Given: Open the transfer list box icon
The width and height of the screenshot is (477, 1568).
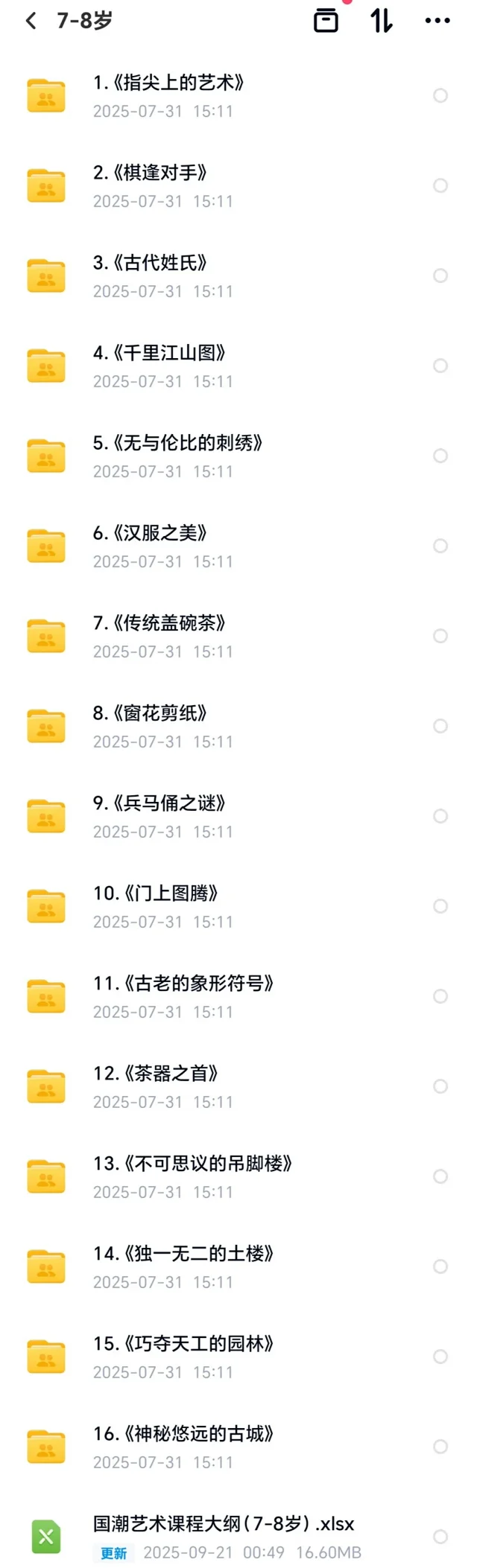Looking at the screenshot, I should click(x=326, y=21).
